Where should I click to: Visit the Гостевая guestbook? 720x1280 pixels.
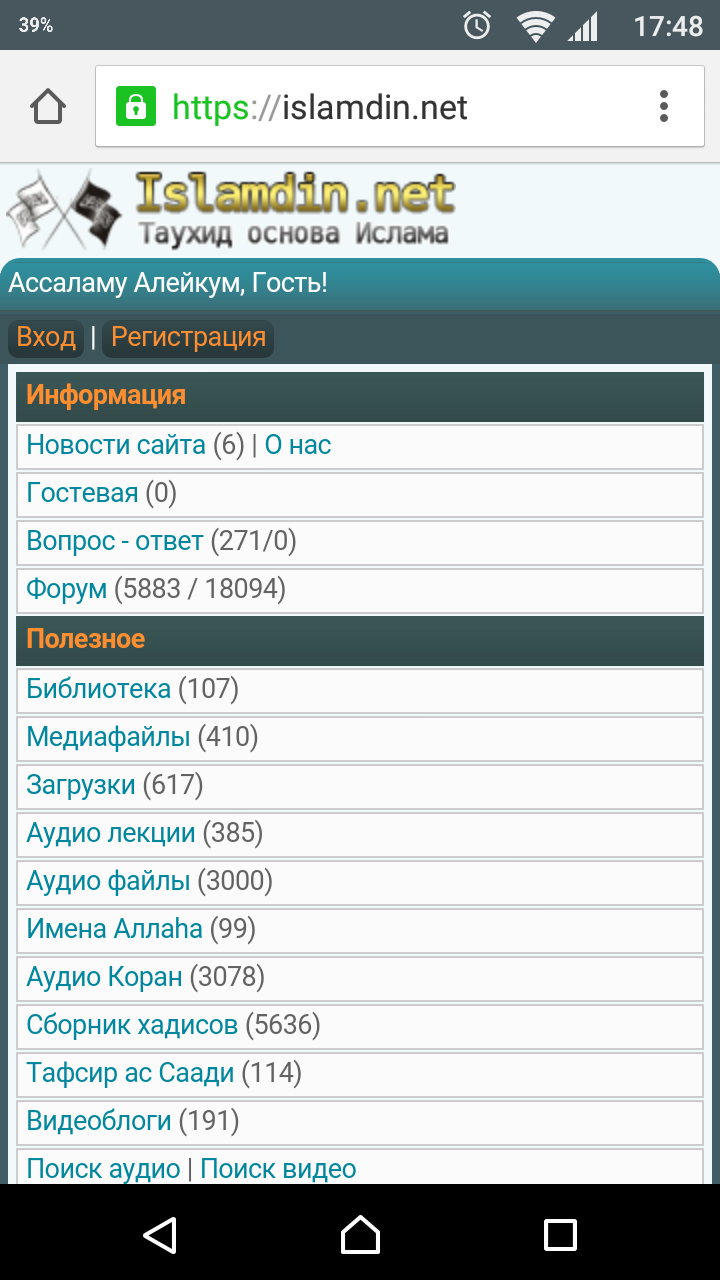82,493
